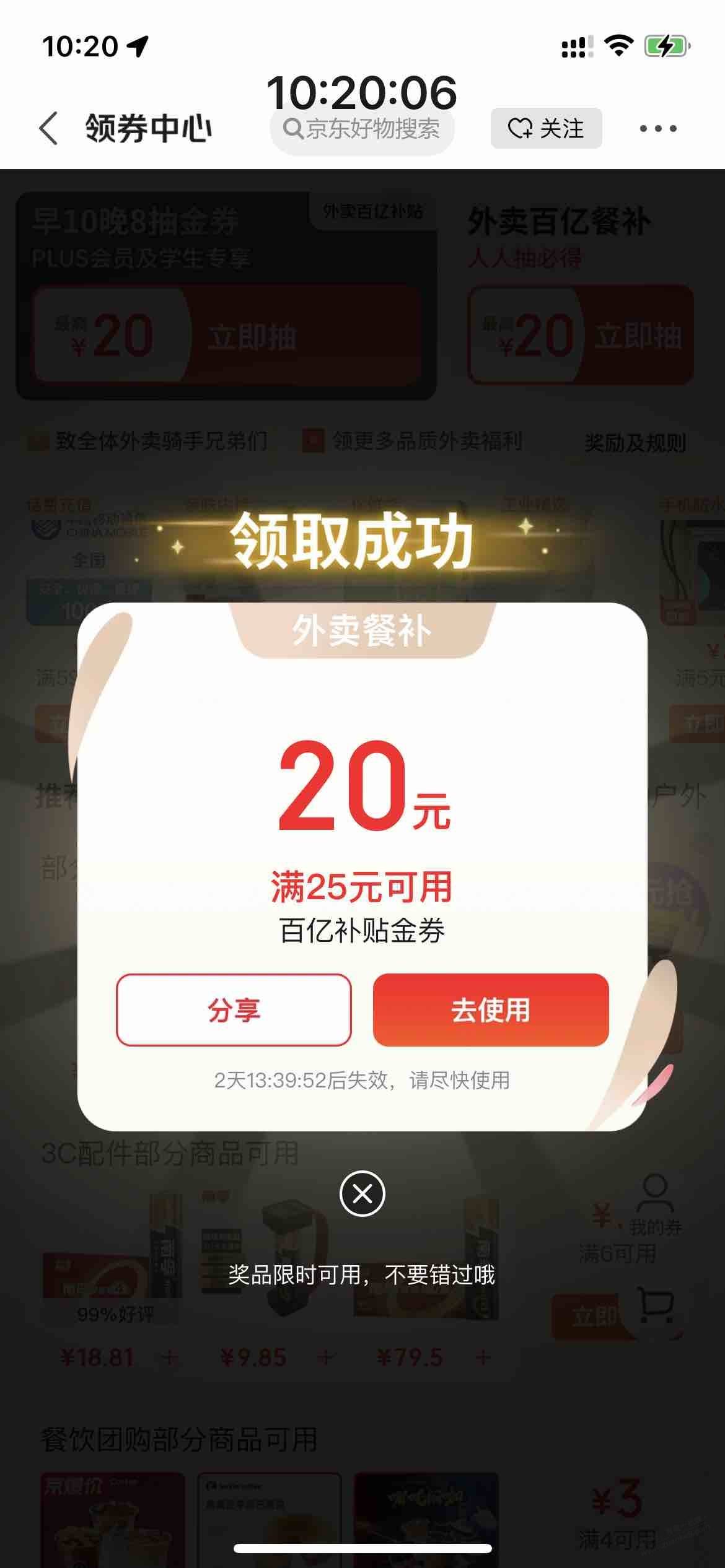Go back from 领券中心

point(48,128)
